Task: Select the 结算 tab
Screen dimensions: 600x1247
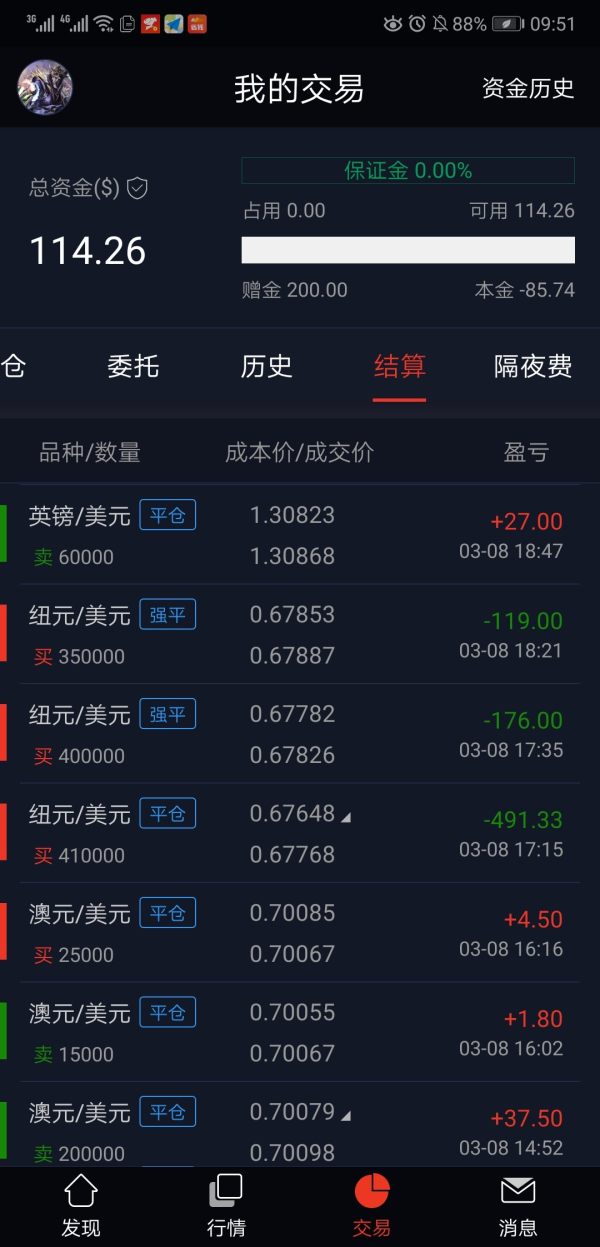Action: [x=399, y=367]
